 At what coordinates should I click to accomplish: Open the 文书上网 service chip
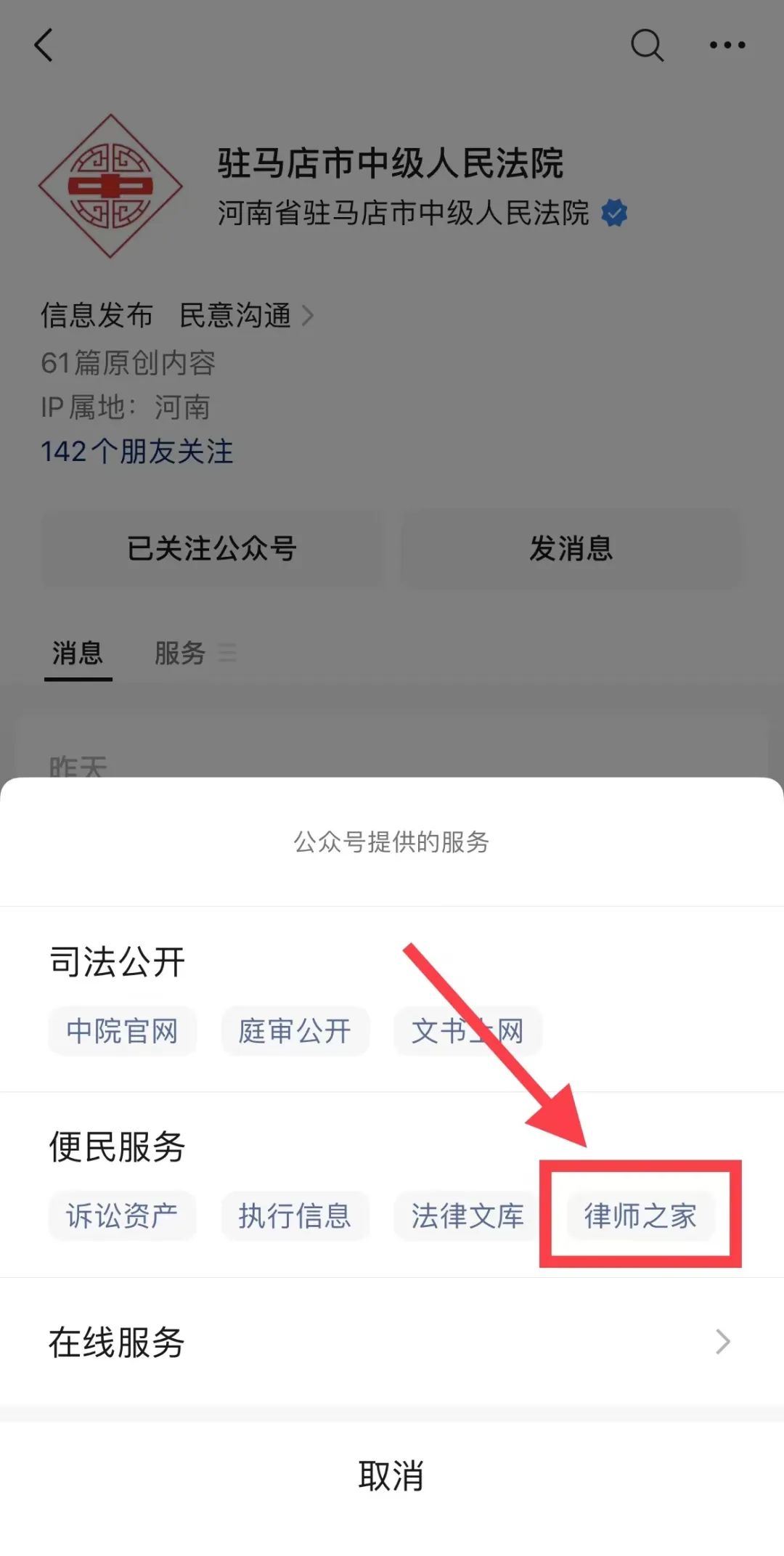(467, 1030)
